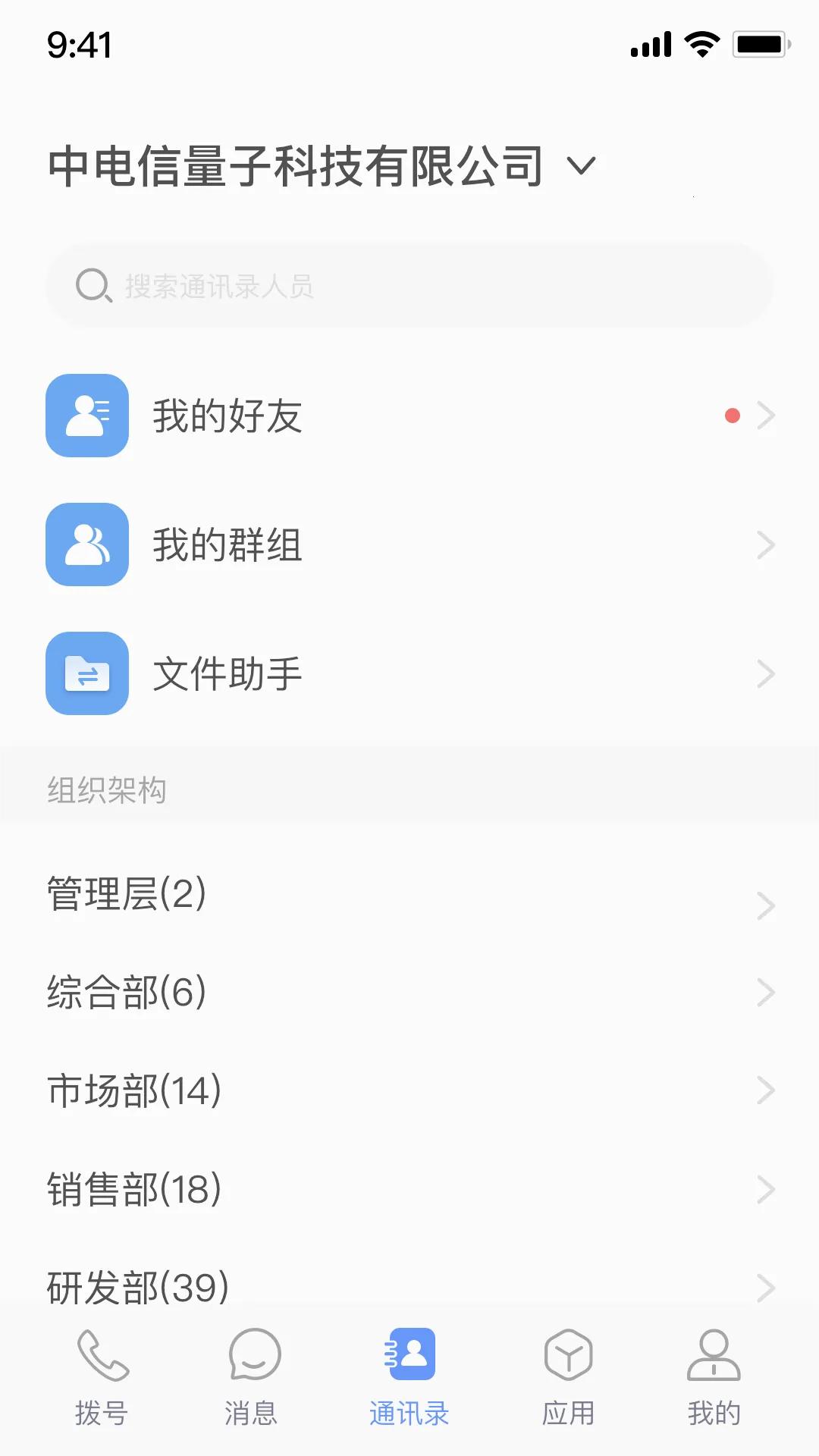Expand the company name dropdown arrow

tap(580, 167)
